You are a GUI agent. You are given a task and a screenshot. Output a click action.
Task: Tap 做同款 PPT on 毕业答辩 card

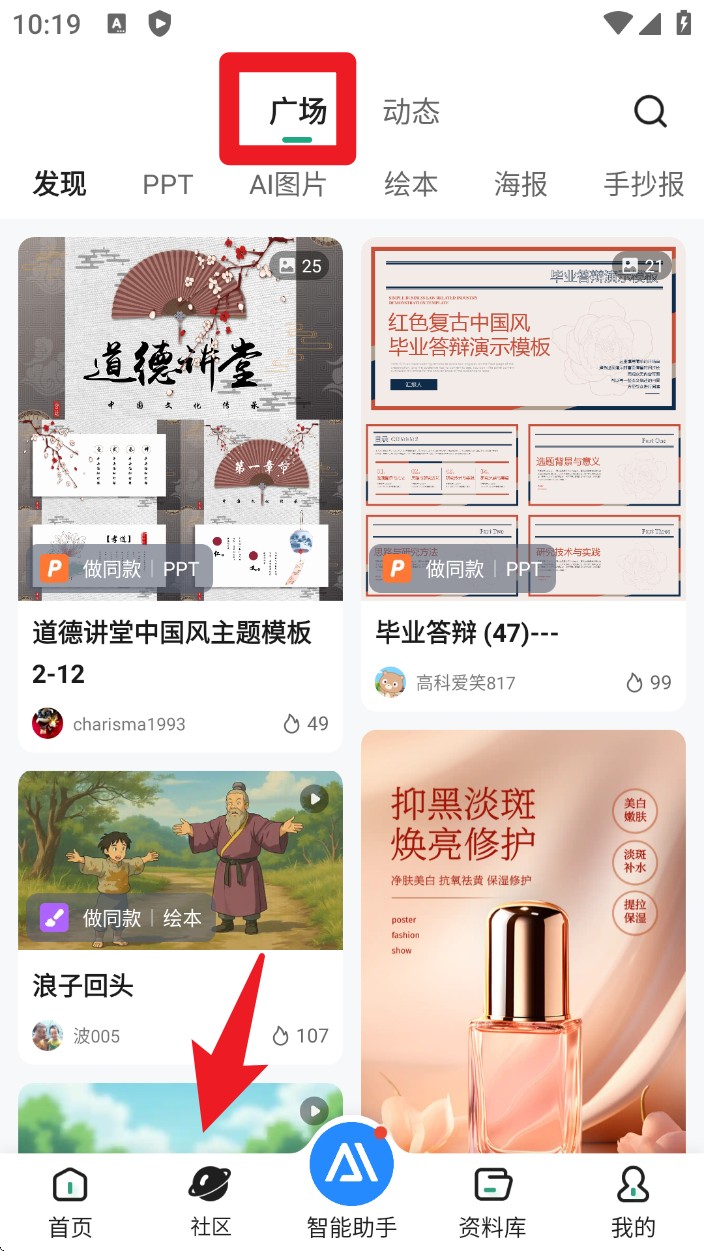point(466,569)
